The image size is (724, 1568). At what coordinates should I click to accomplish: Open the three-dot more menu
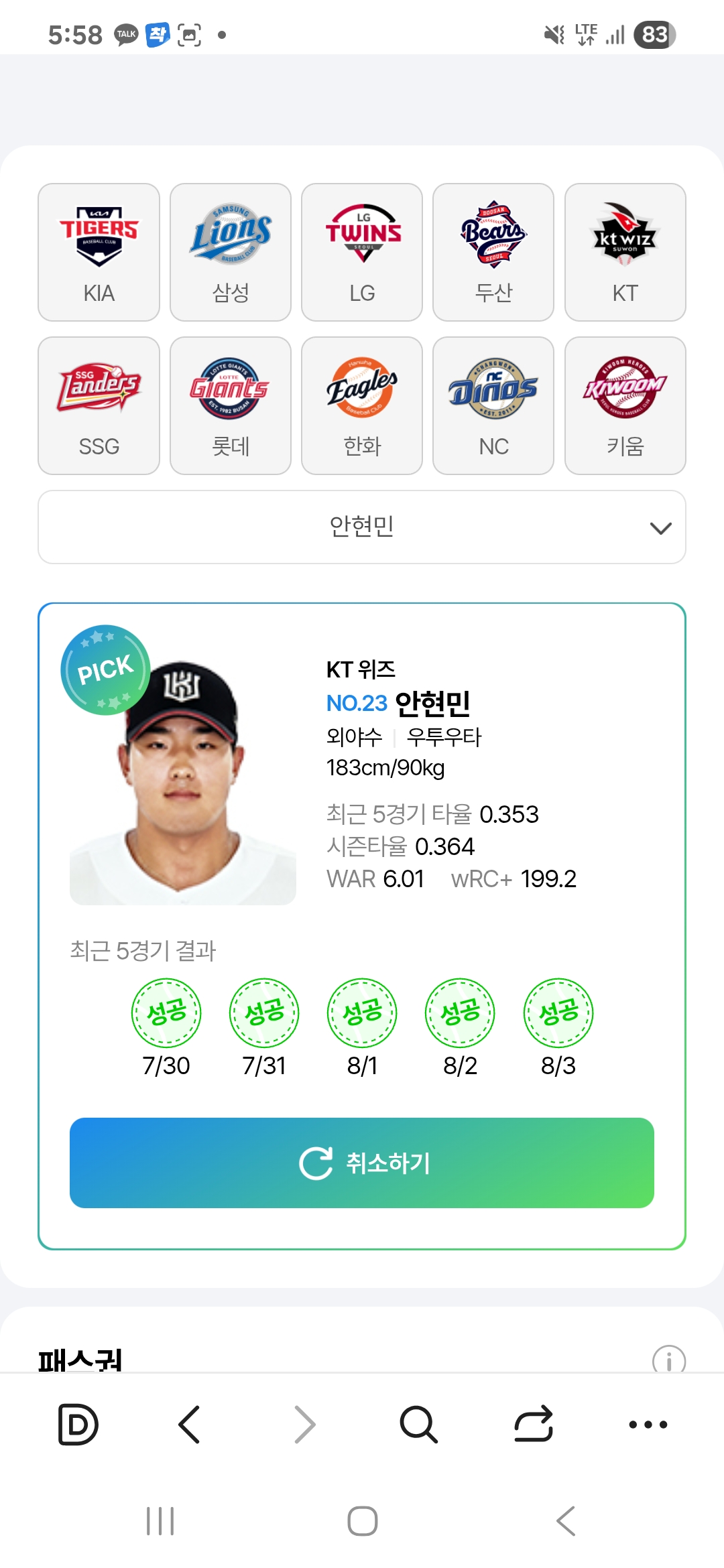pos(648,1424)
